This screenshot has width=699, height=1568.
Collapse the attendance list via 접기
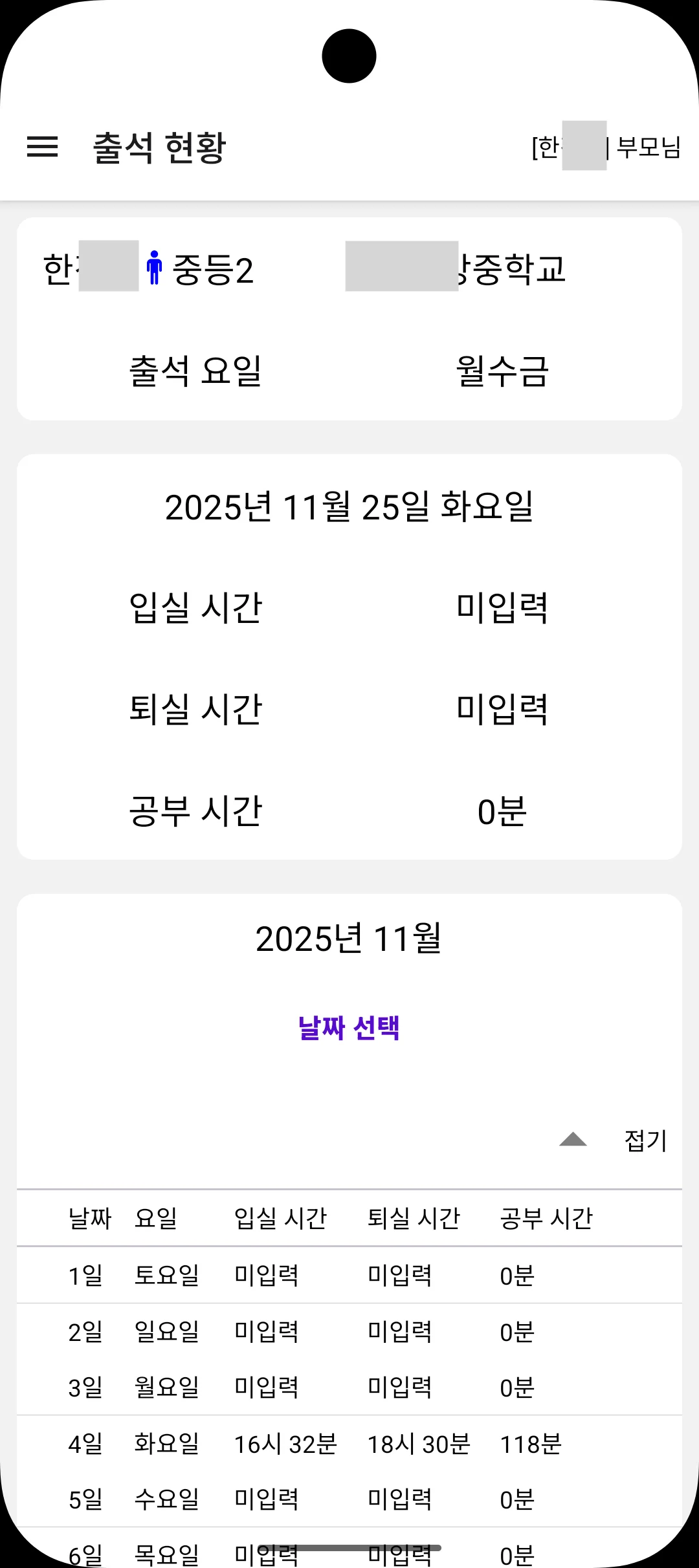tap(645, 1139)
